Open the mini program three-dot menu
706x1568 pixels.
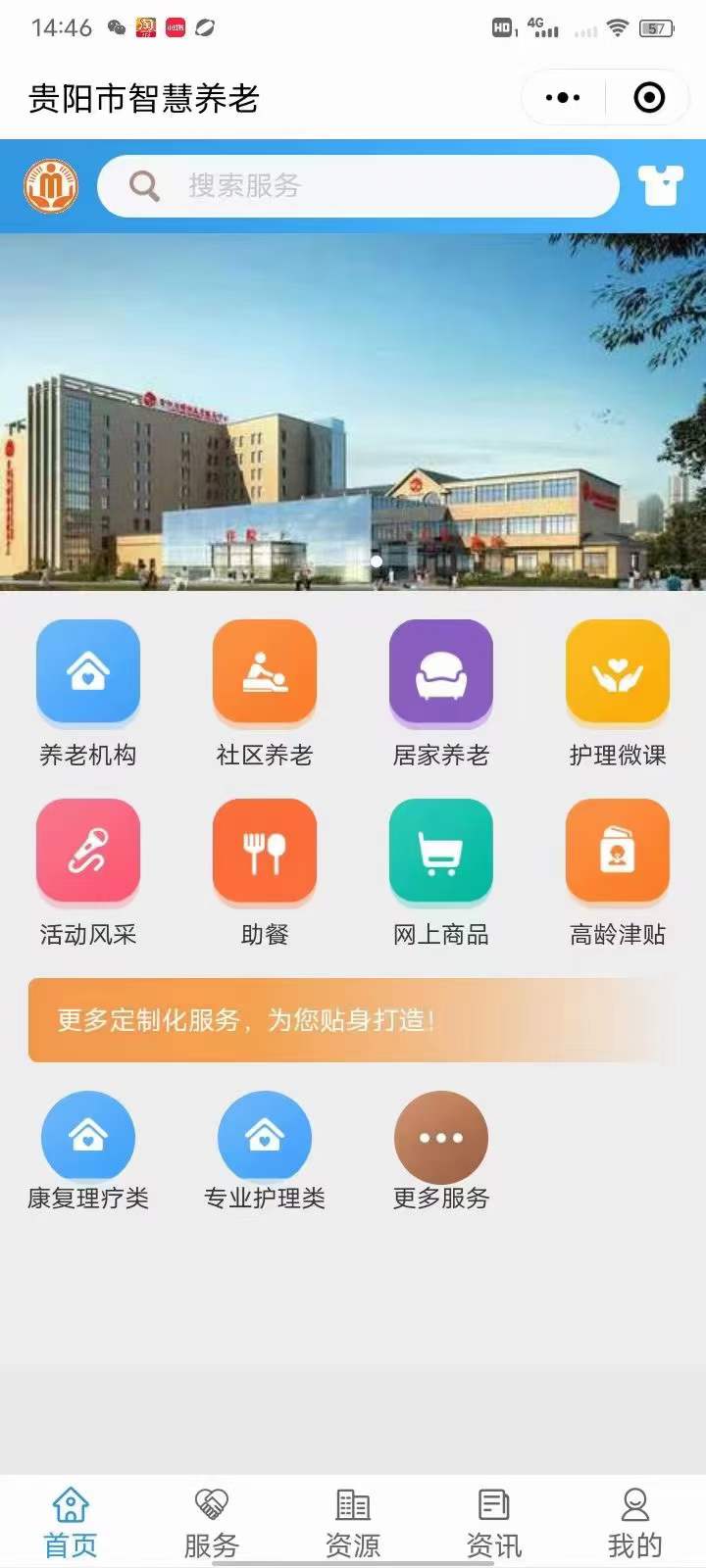pos(562,98)
